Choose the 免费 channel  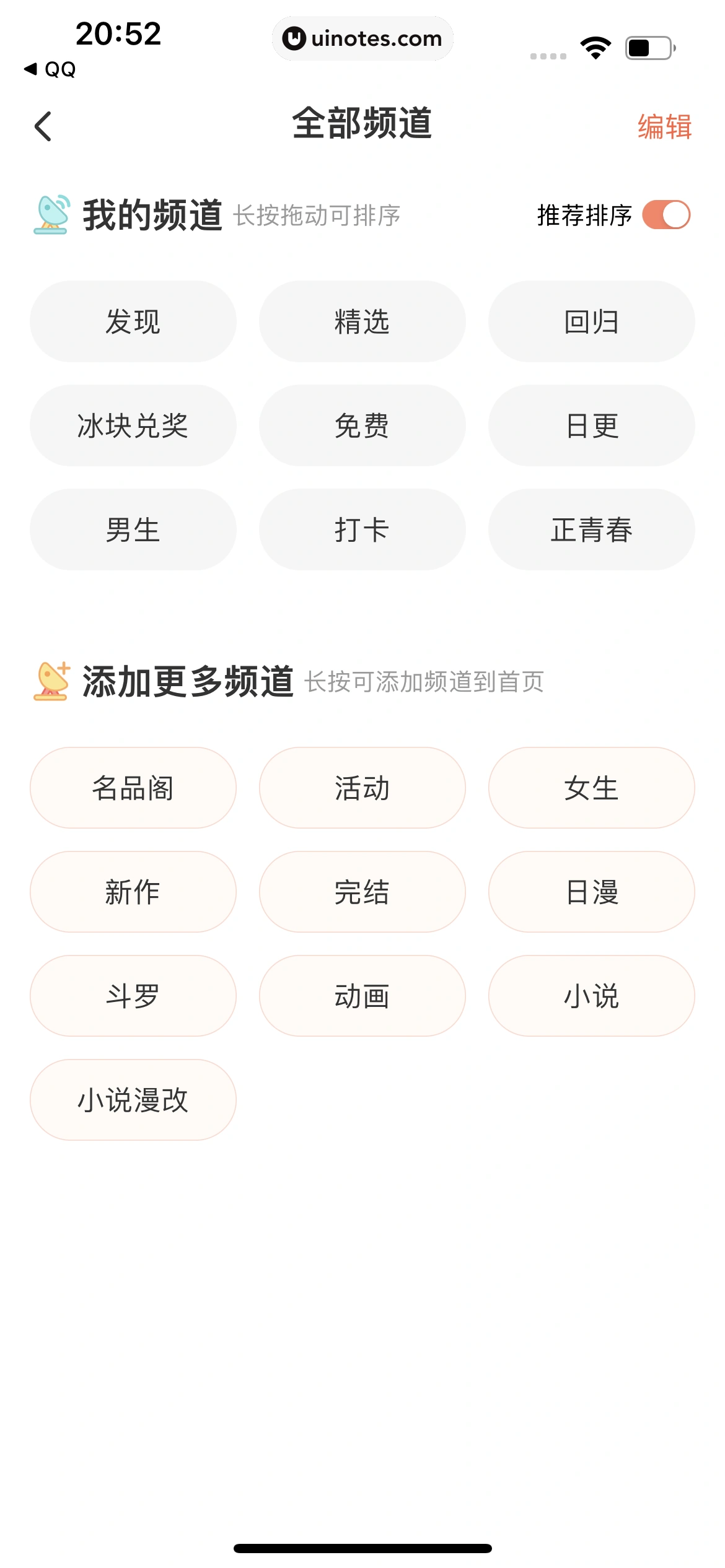click(x=362, y=425)
